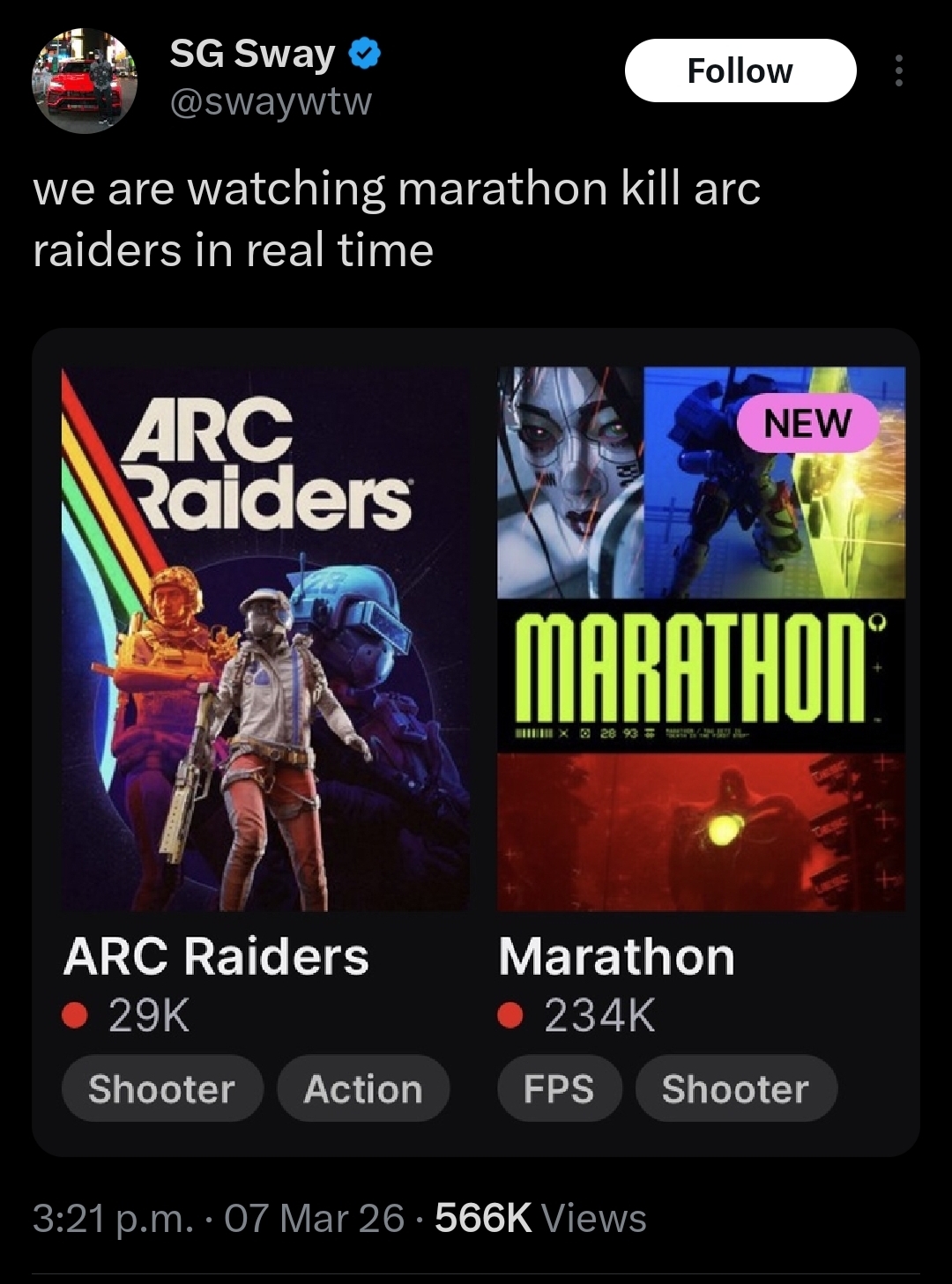Open SG Sway's profile picture
Image resolution: width=952 pixels, height=1284 pixels.
85,79
